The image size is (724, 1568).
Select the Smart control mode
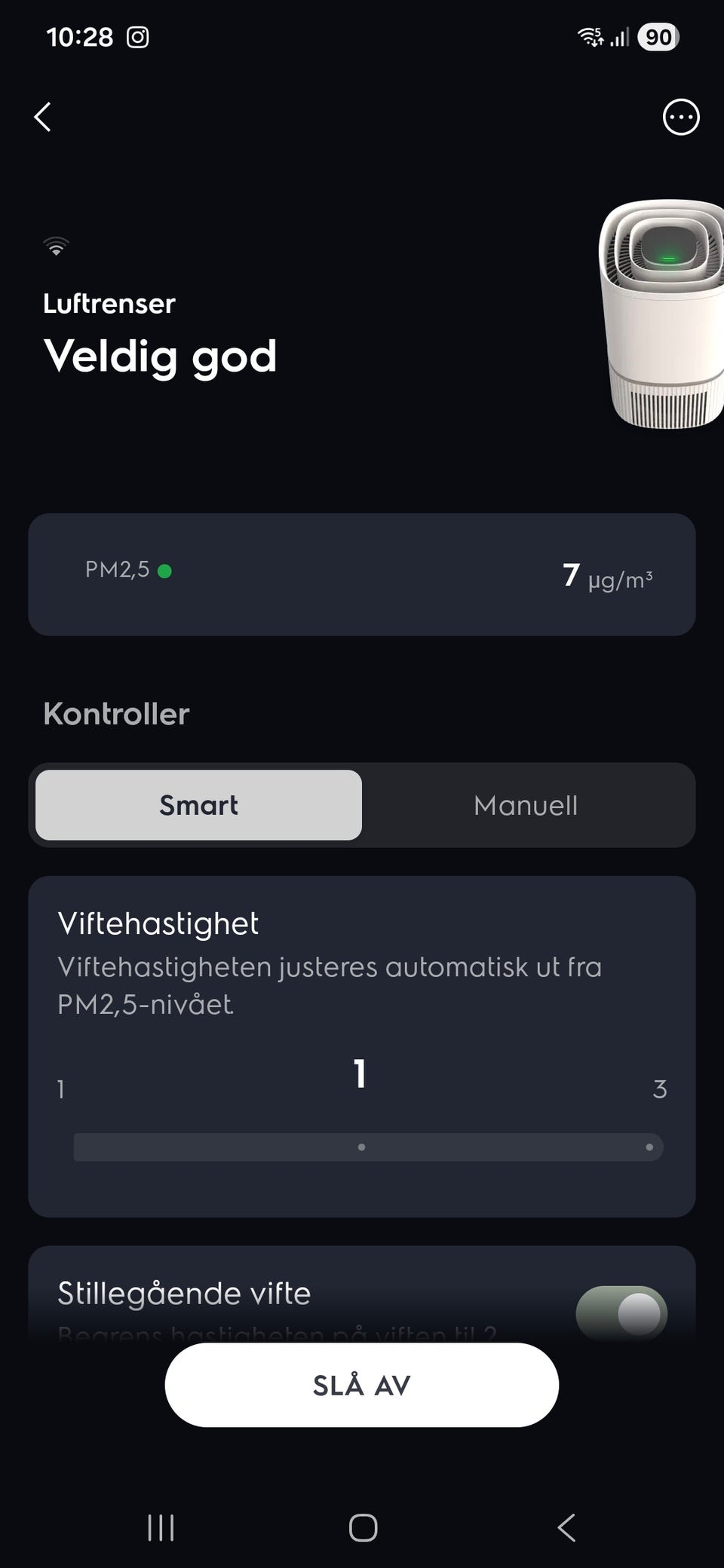[x=198, y=804]
